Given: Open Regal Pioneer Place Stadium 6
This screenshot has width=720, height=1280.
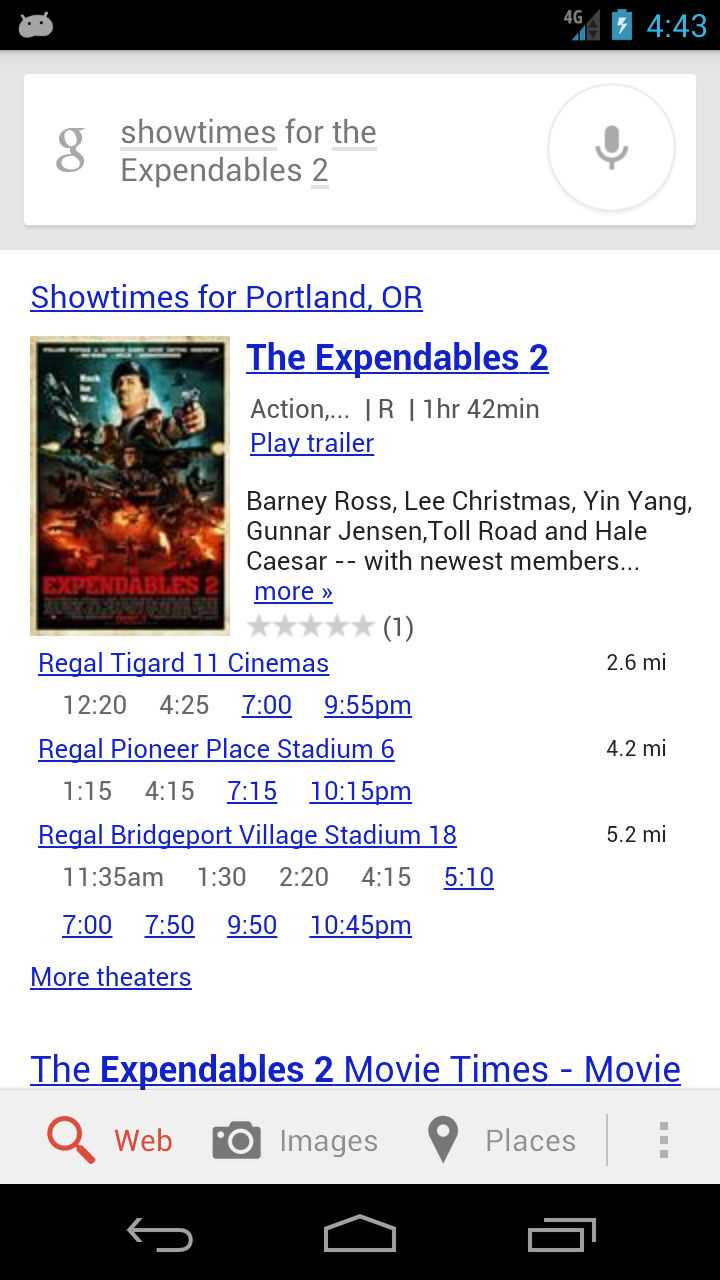Looking at the screenshot, I should point(216,749).
